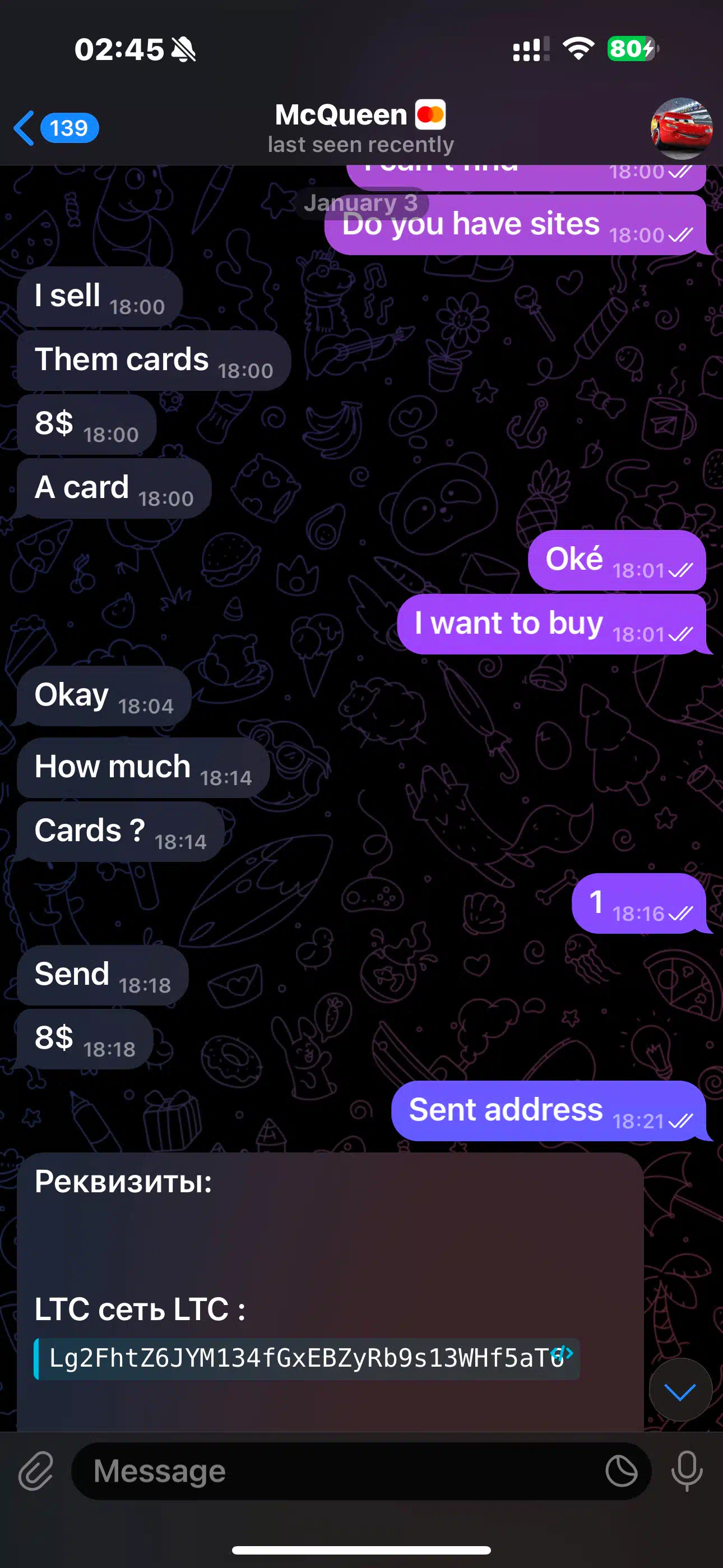Record a voice message with microphone

coord(687,1470)
